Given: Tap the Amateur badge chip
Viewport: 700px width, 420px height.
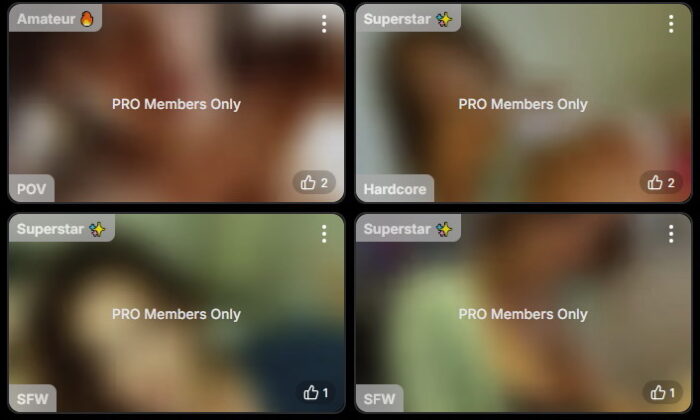Looking at the screenshot, I should pos(55,19).
